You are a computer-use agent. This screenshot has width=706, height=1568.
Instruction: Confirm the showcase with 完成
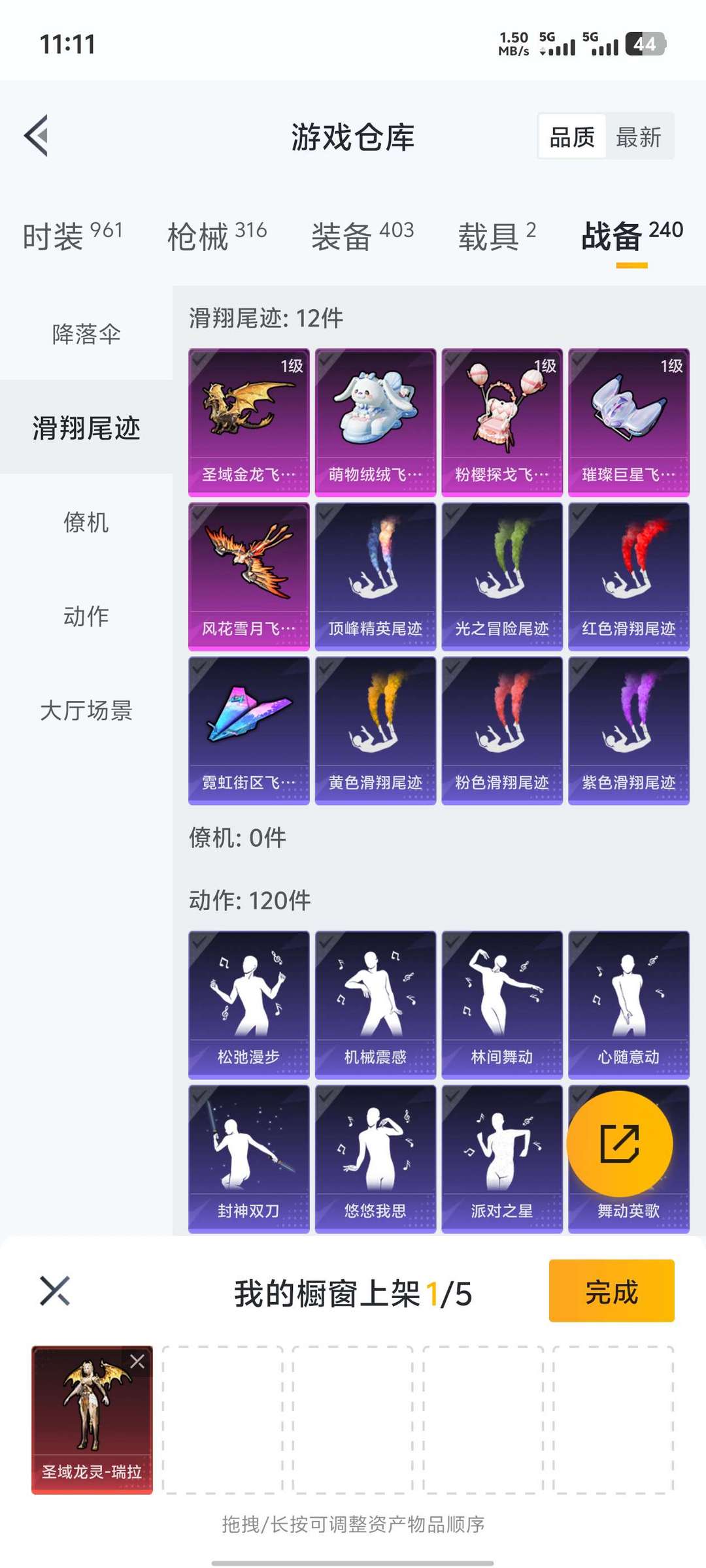[612, 1291]
